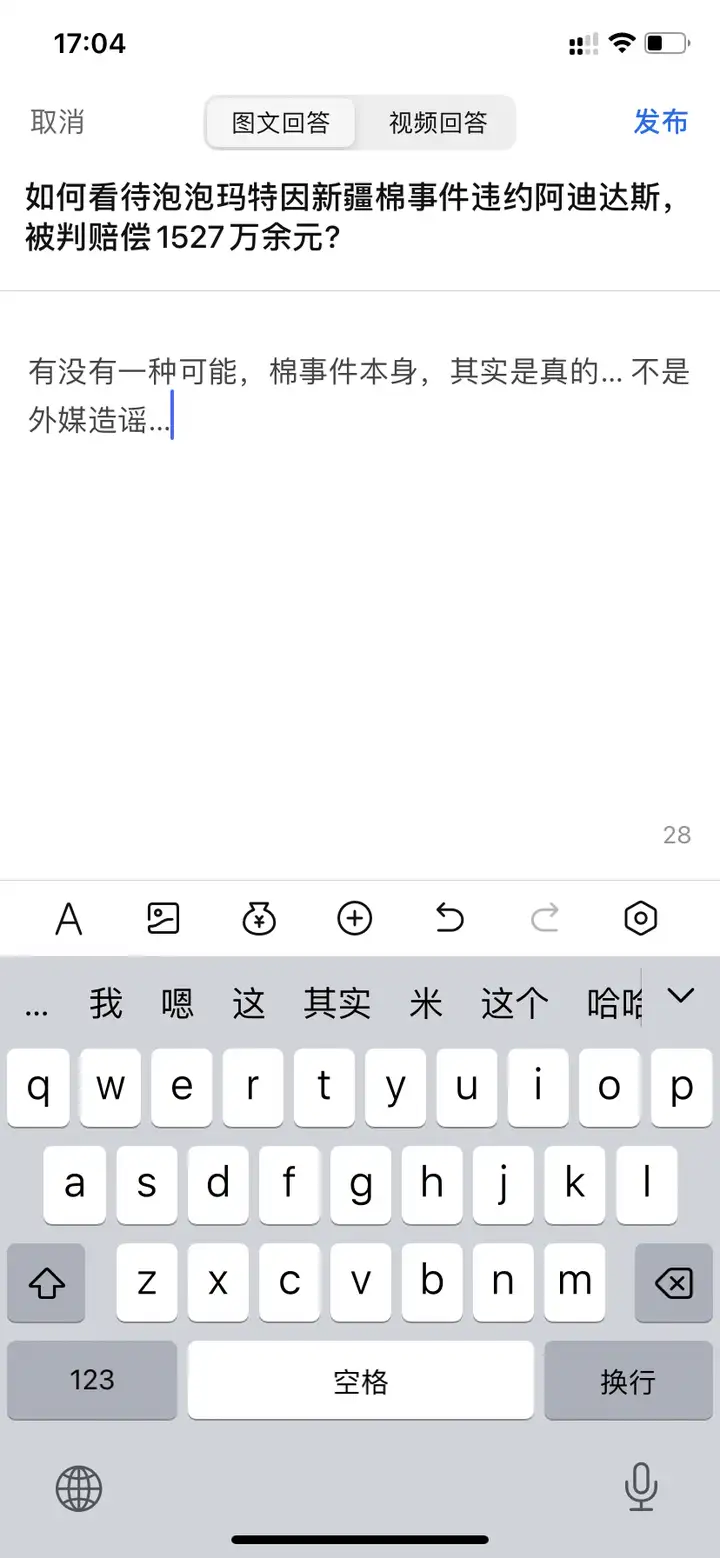Viewport: 720px width, 1558px height.
Task: Focus the answer text field
Action: [360, 580]
